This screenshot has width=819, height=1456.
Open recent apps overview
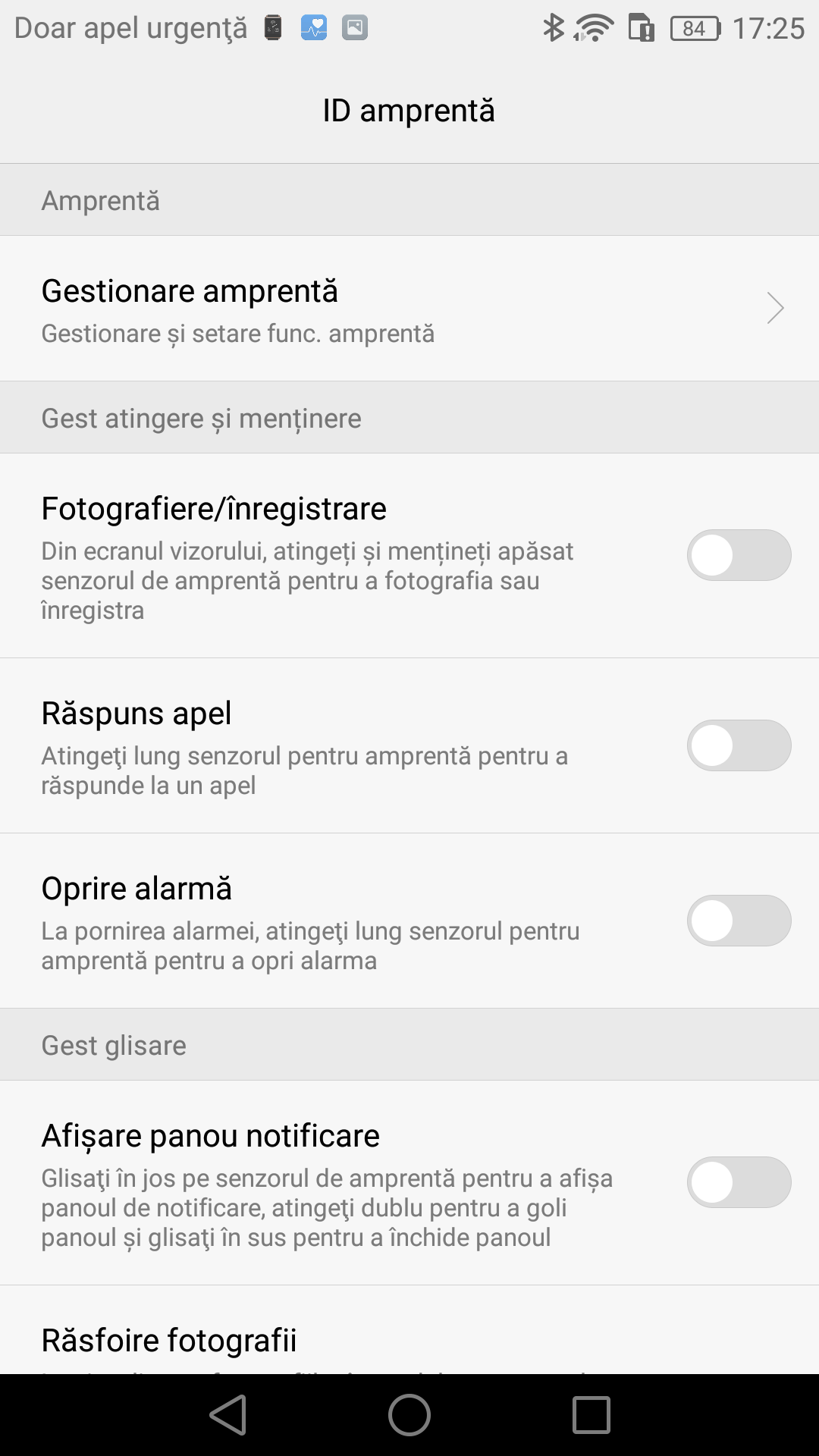pos(591,1415)
